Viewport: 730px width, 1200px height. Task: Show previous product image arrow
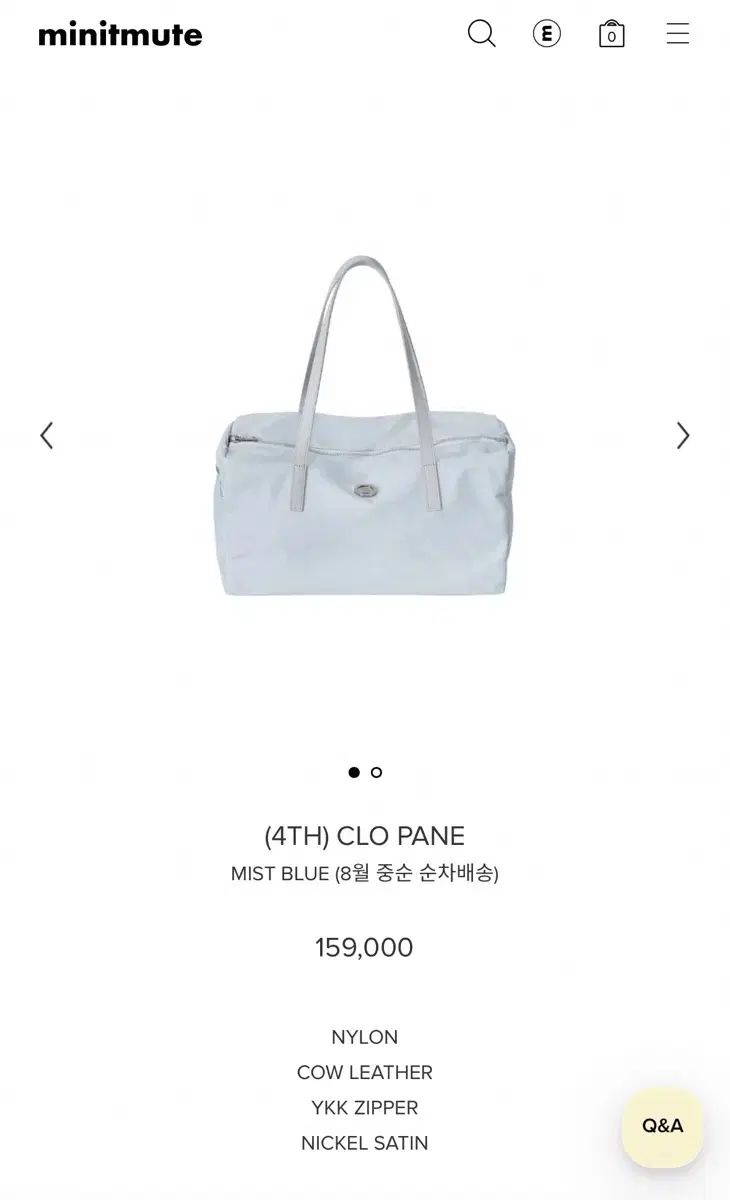click(46, 435)
